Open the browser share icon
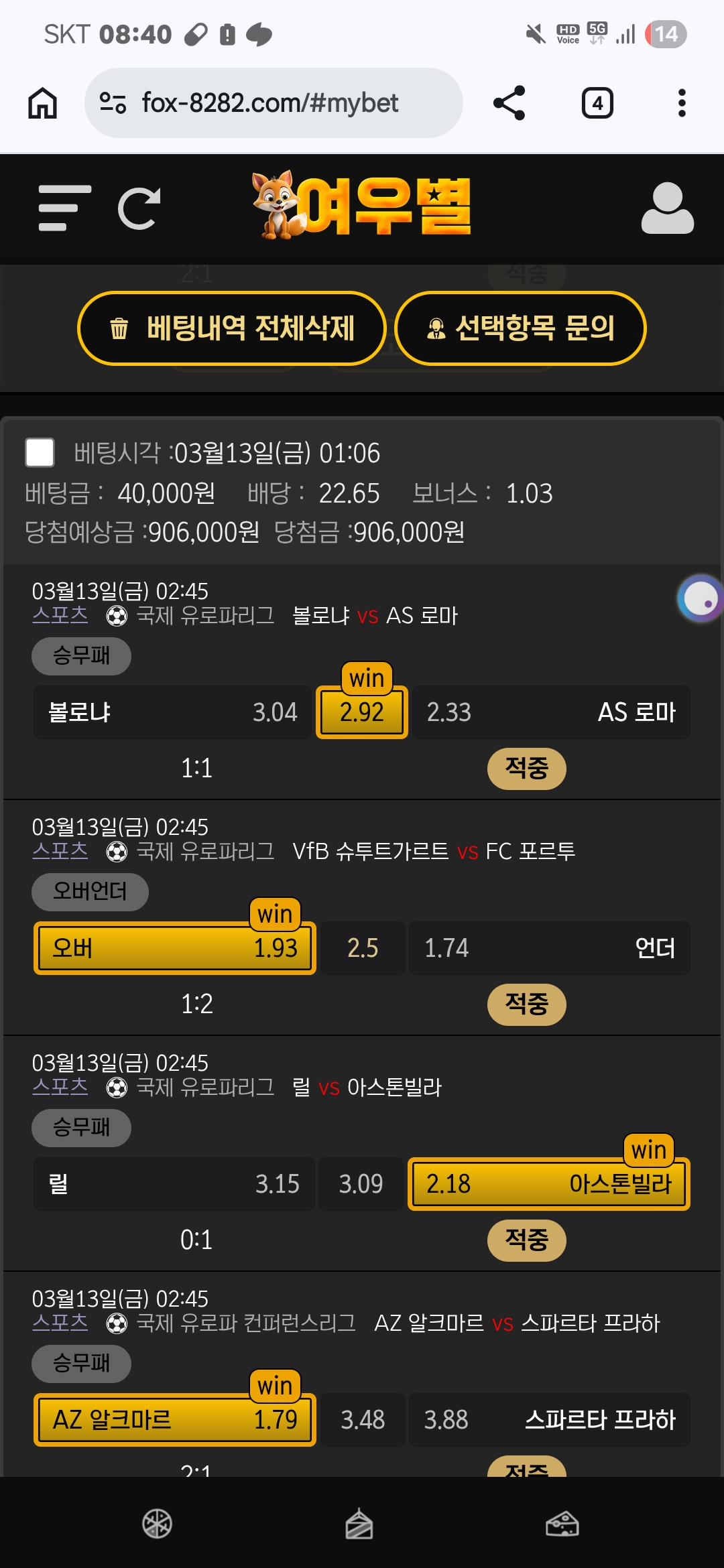This screenshot has width=724, height=1568. click(x=506, y=102)
